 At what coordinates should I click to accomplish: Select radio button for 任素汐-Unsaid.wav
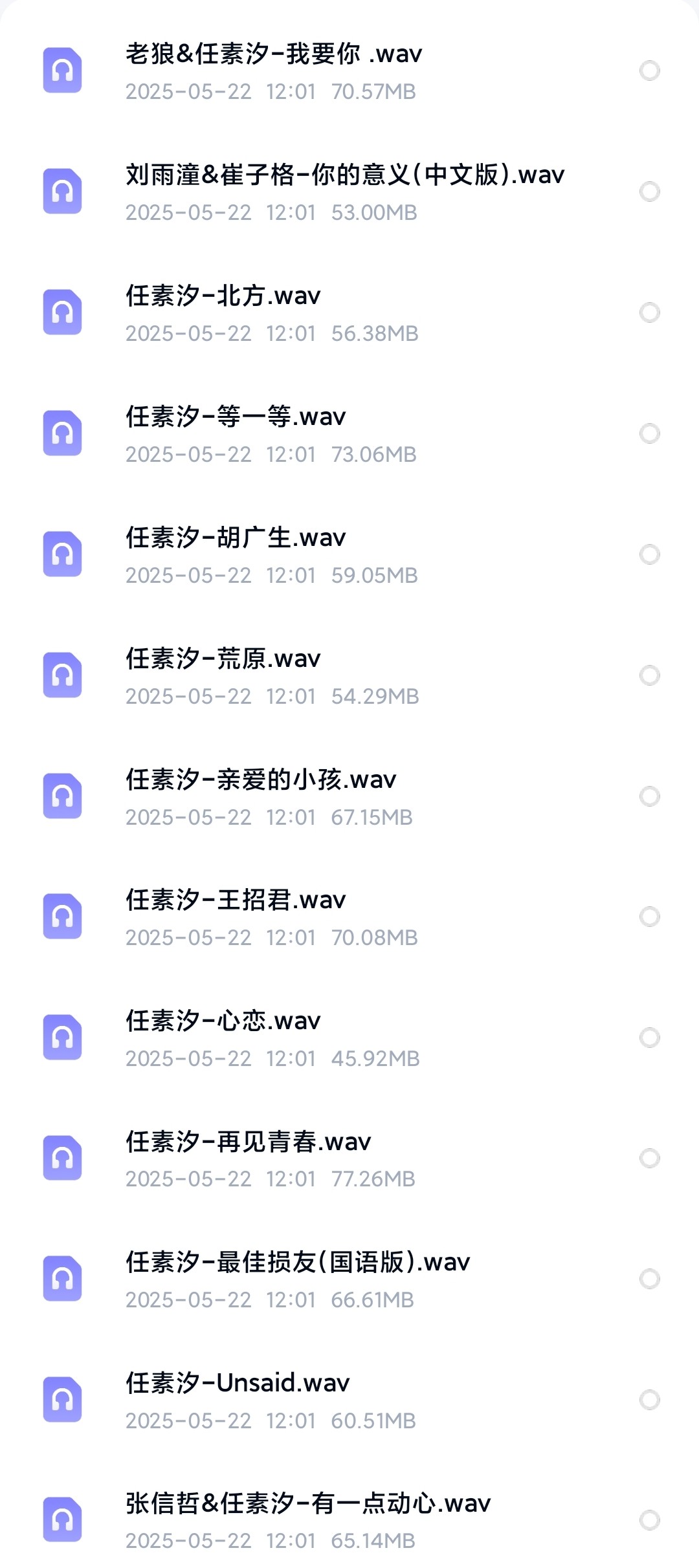[649, 1400]
